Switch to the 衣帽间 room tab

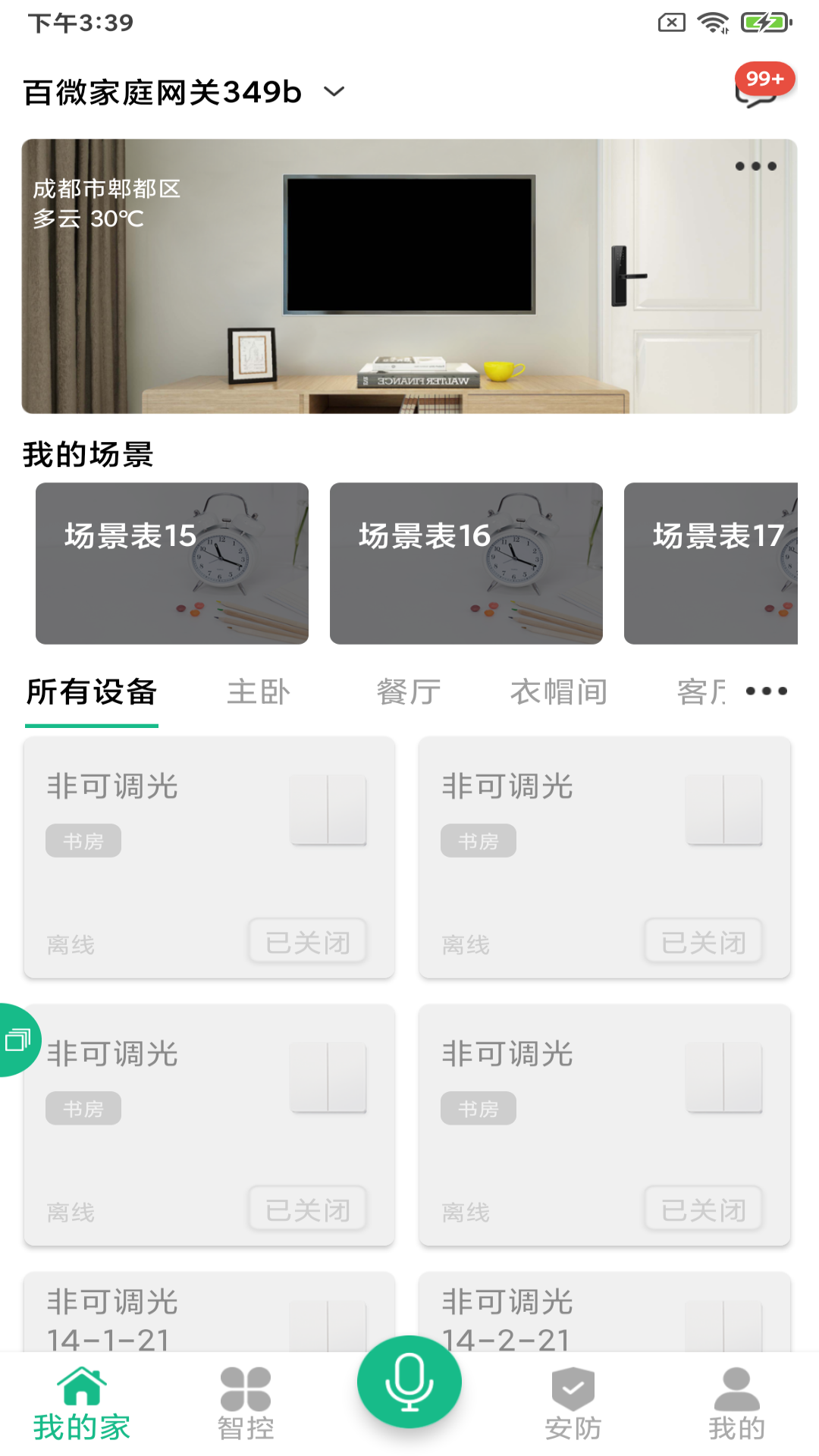(559, 692)
